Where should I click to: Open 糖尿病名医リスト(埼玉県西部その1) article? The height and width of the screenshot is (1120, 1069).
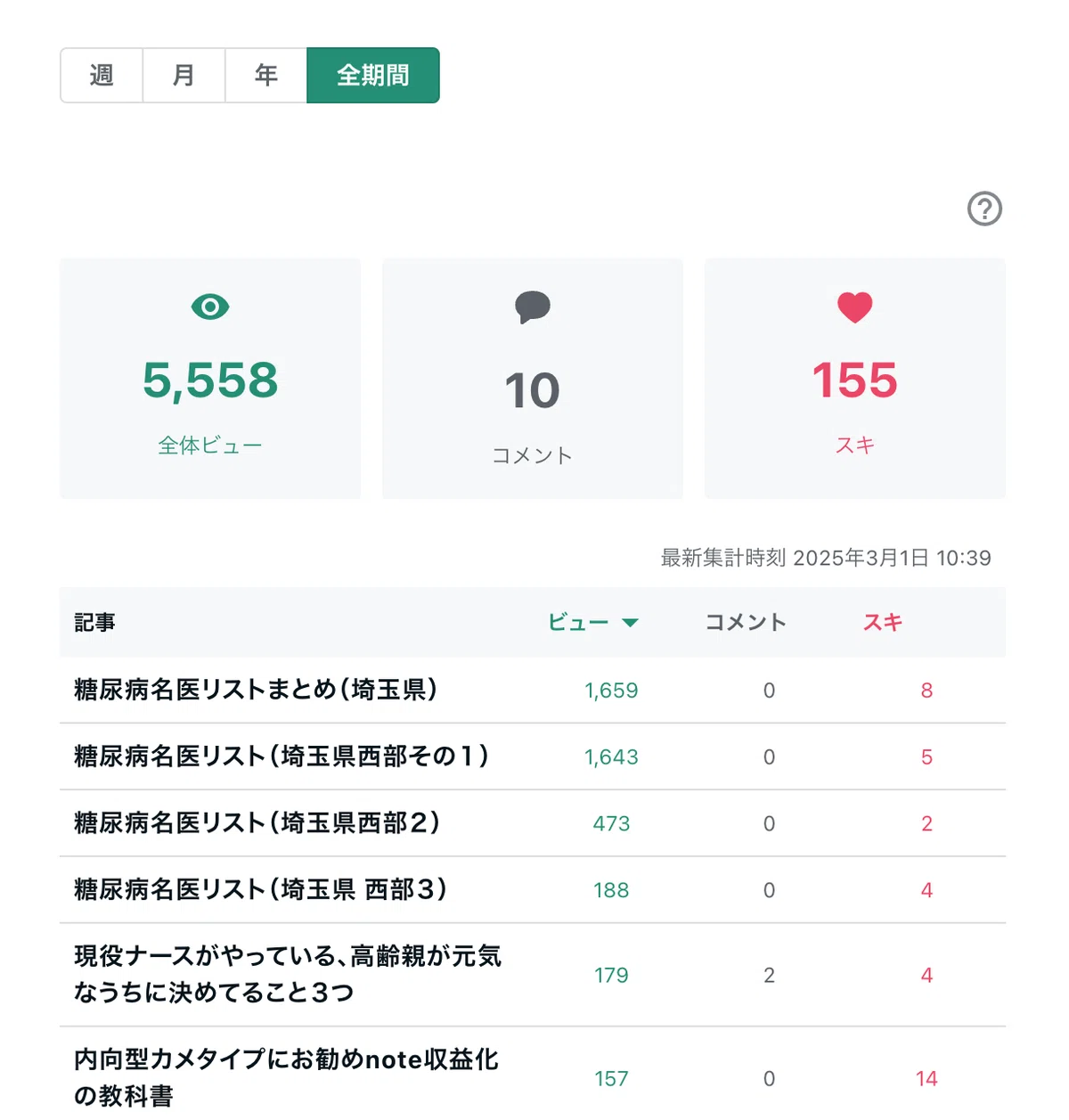pos(282,756)
